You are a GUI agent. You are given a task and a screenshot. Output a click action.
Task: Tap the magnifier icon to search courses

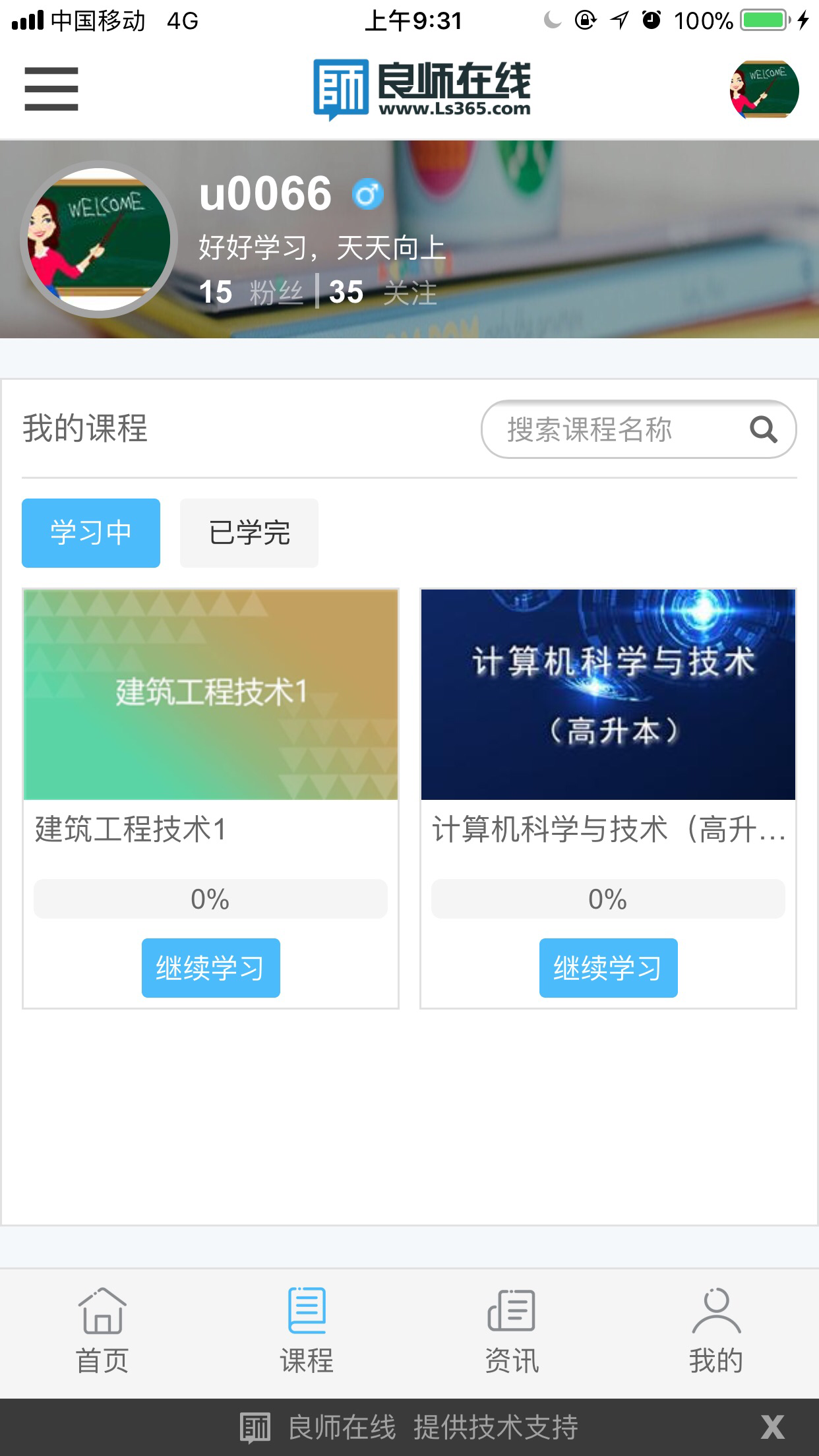point(764,429)
